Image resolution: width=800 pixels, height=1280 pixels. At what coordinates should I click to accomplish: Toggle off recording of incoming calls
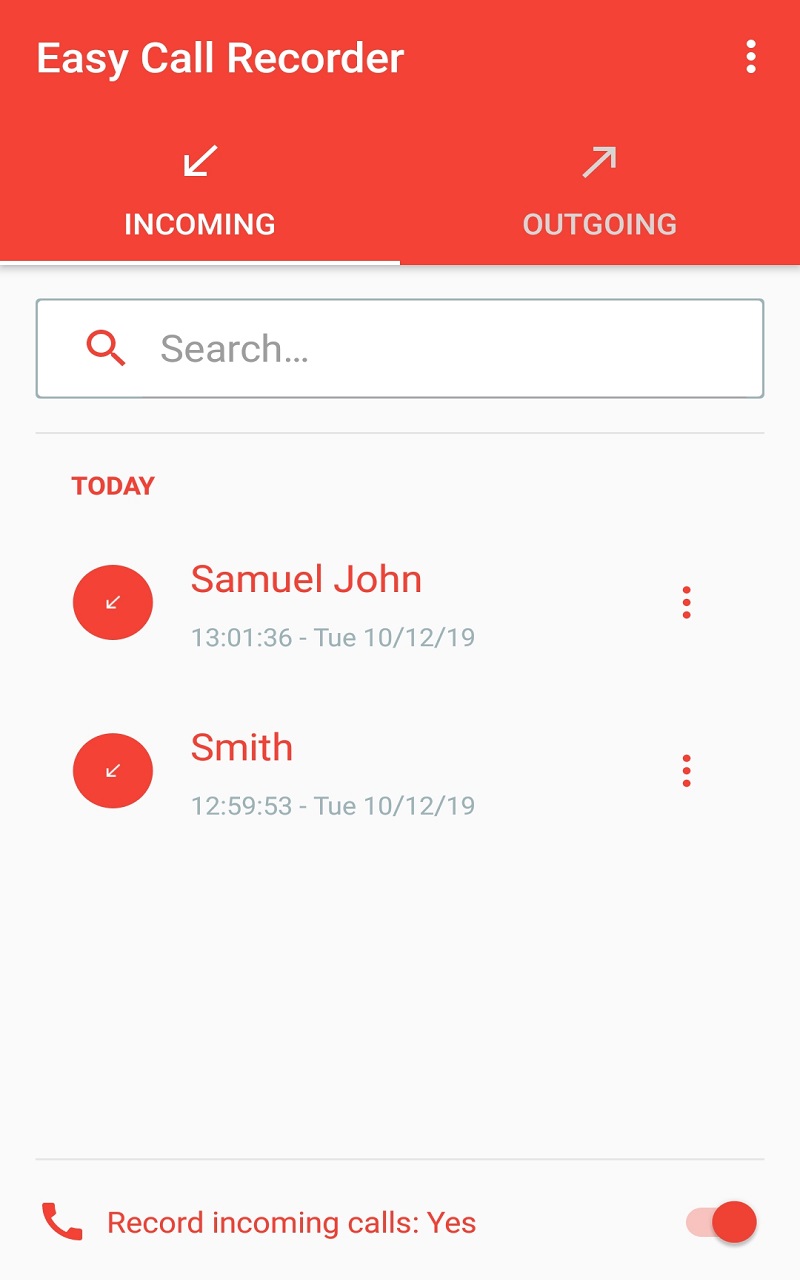(x=722, y=1221)
